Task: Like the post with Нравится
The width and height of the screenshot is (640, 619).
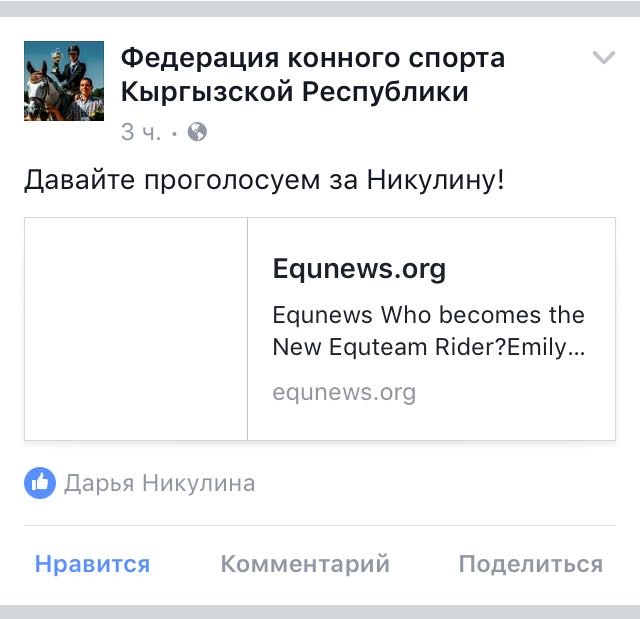Action: [x=92, y=564]
